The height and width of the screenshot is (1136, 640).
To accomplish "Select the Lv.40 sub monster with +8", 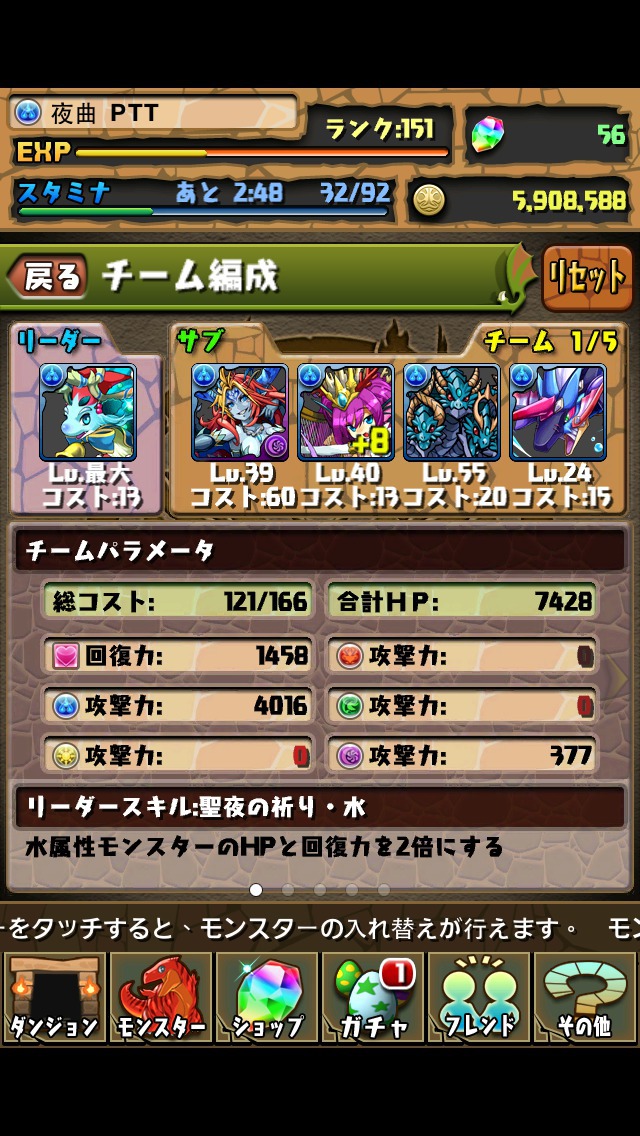I will coord(346,412).
